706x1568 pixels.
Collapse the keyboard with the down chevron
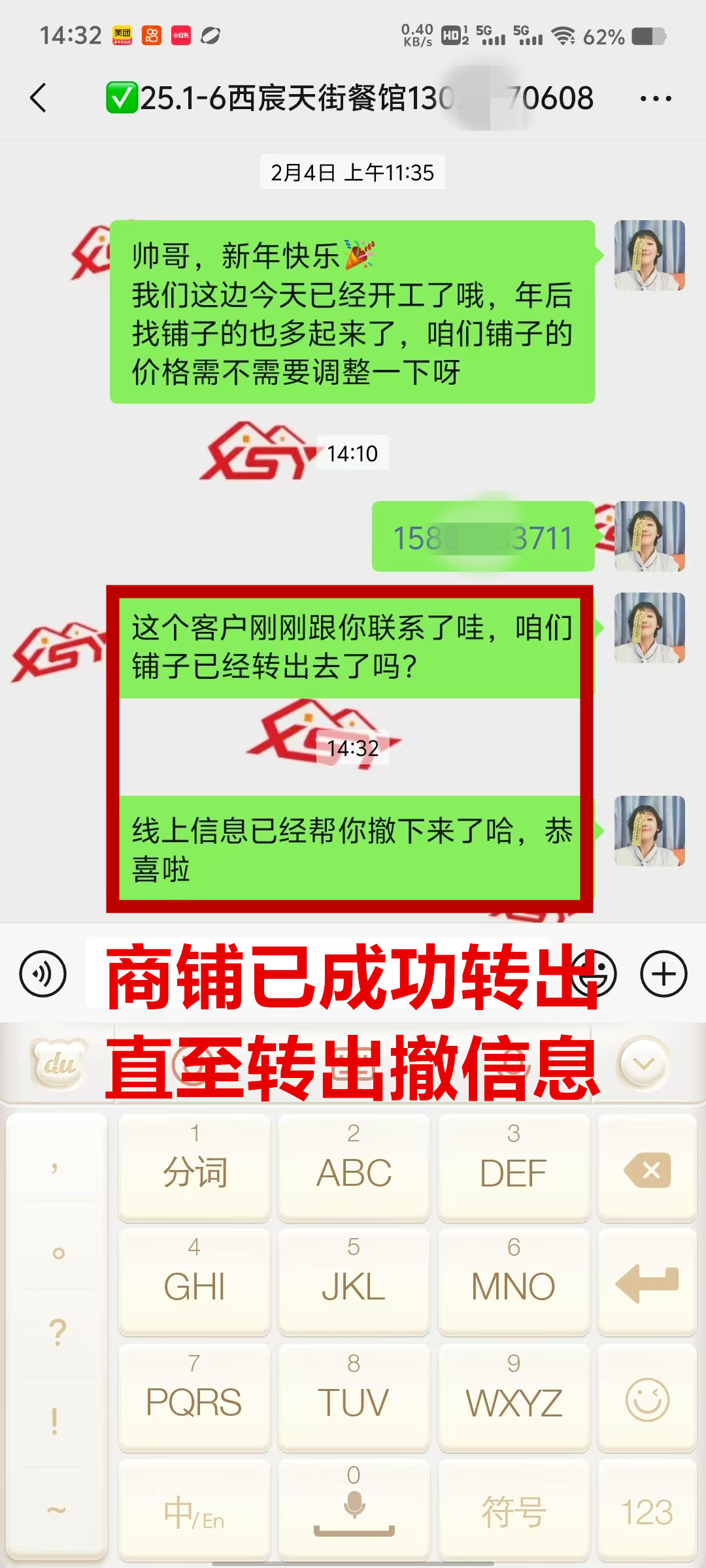point(644,1064)
